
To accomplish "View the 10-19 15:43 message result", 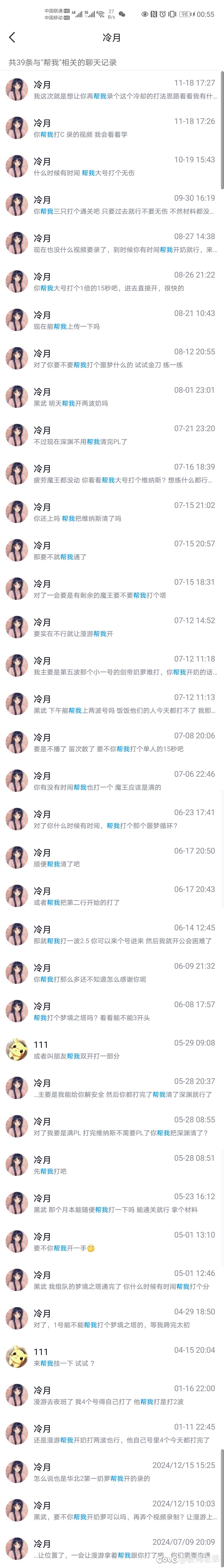I will click(112, 166).
